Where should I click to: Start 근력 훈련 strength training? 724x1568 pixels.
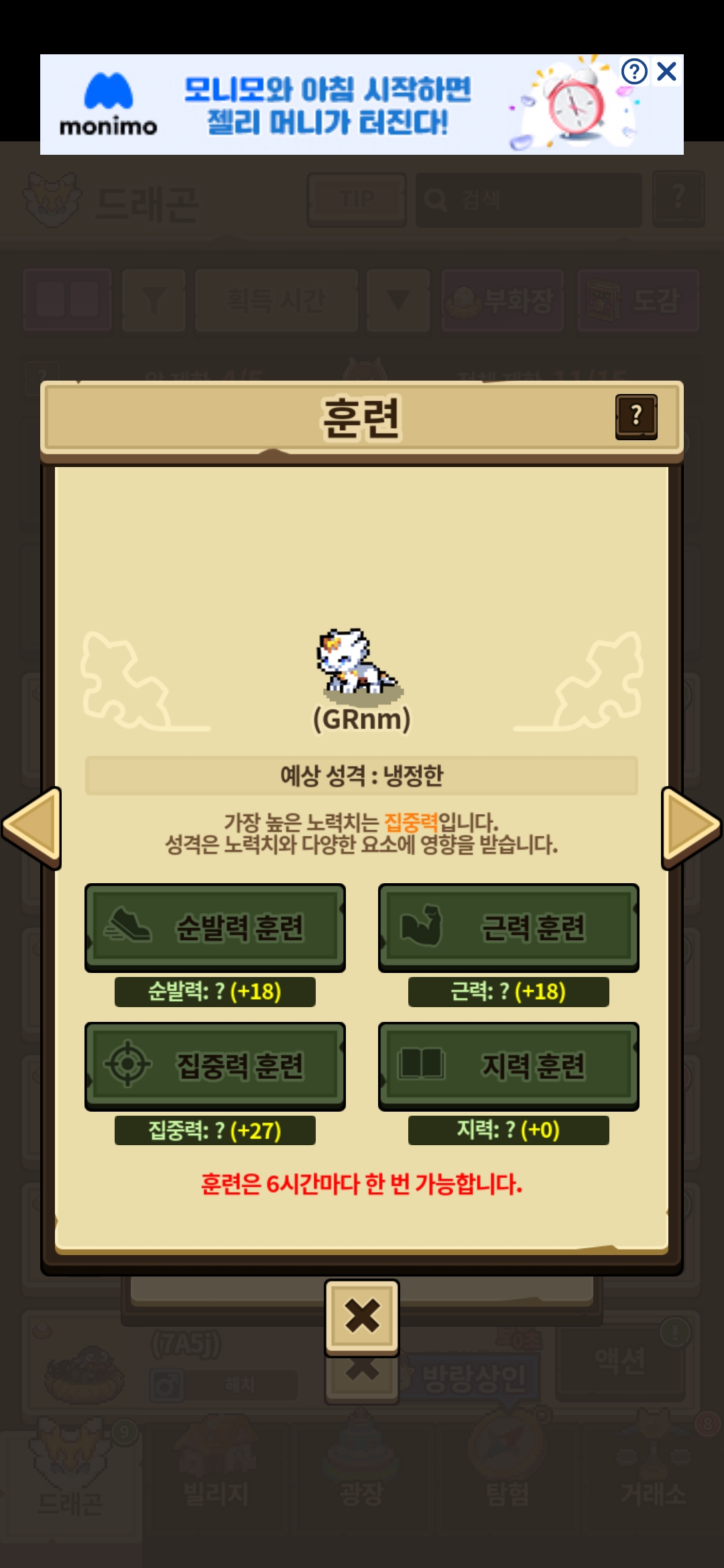coord(508,927)
